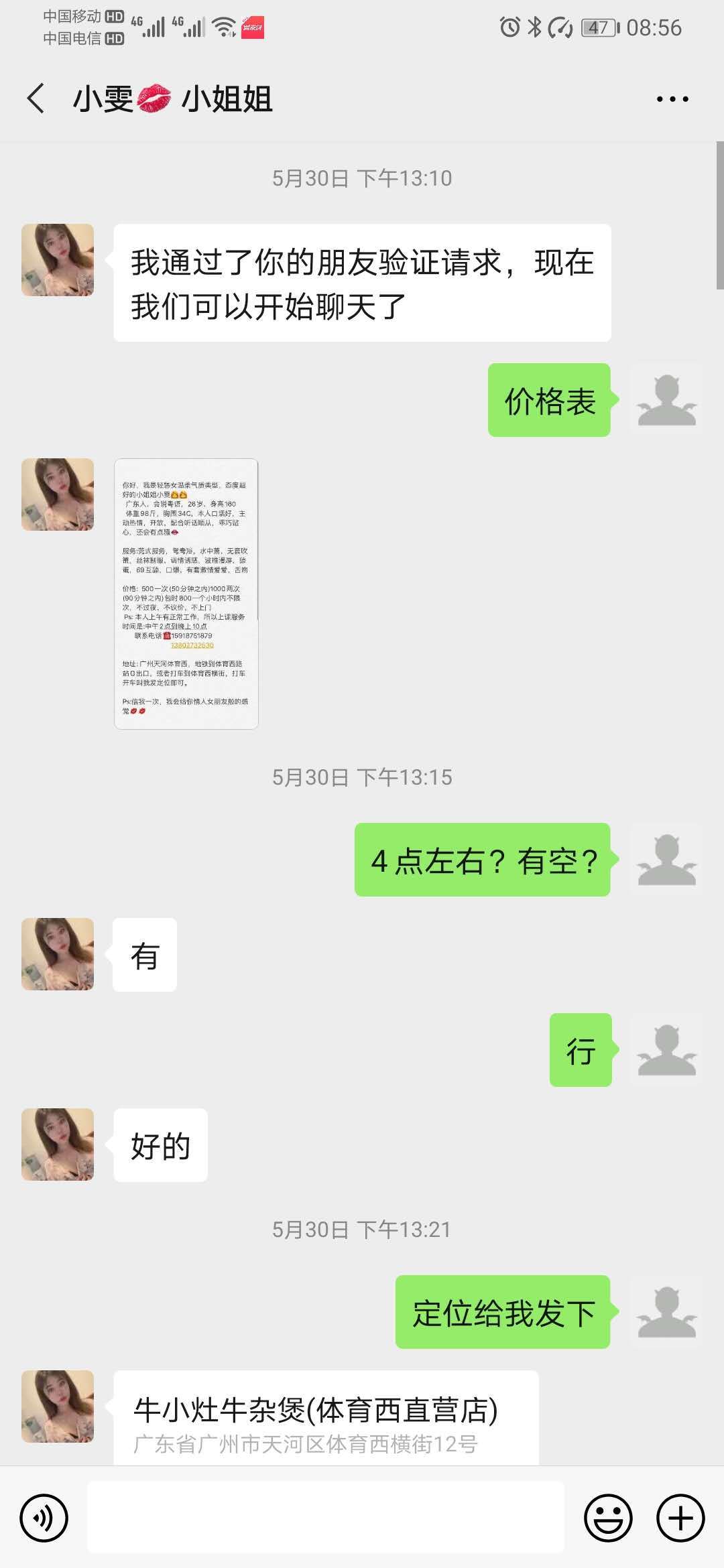Open the plus attachments panel
Viewport: 724px width, 1568px height.
(680, 1517)
